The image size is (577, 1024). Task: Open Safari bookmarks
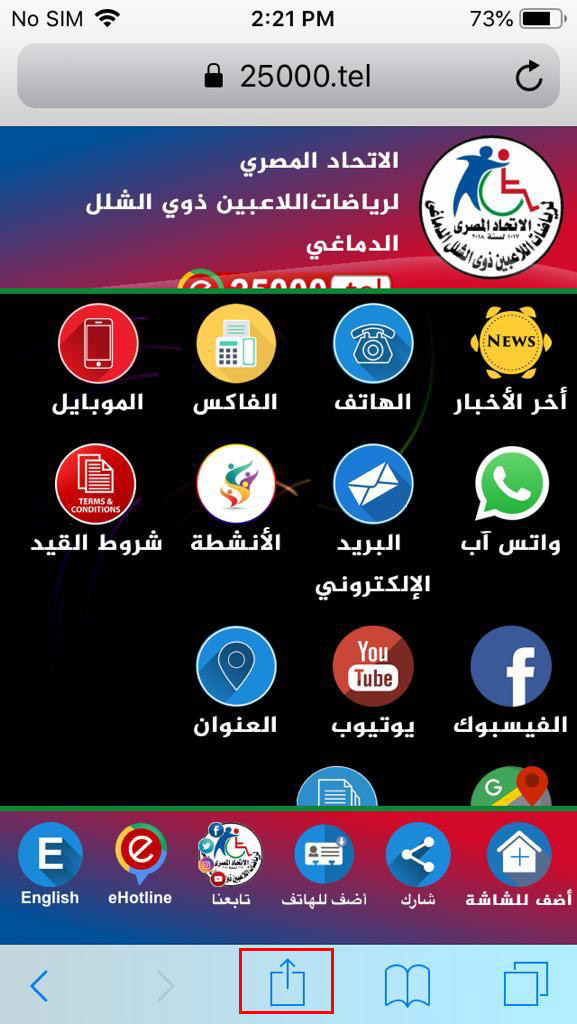click(x=408, y=986)
